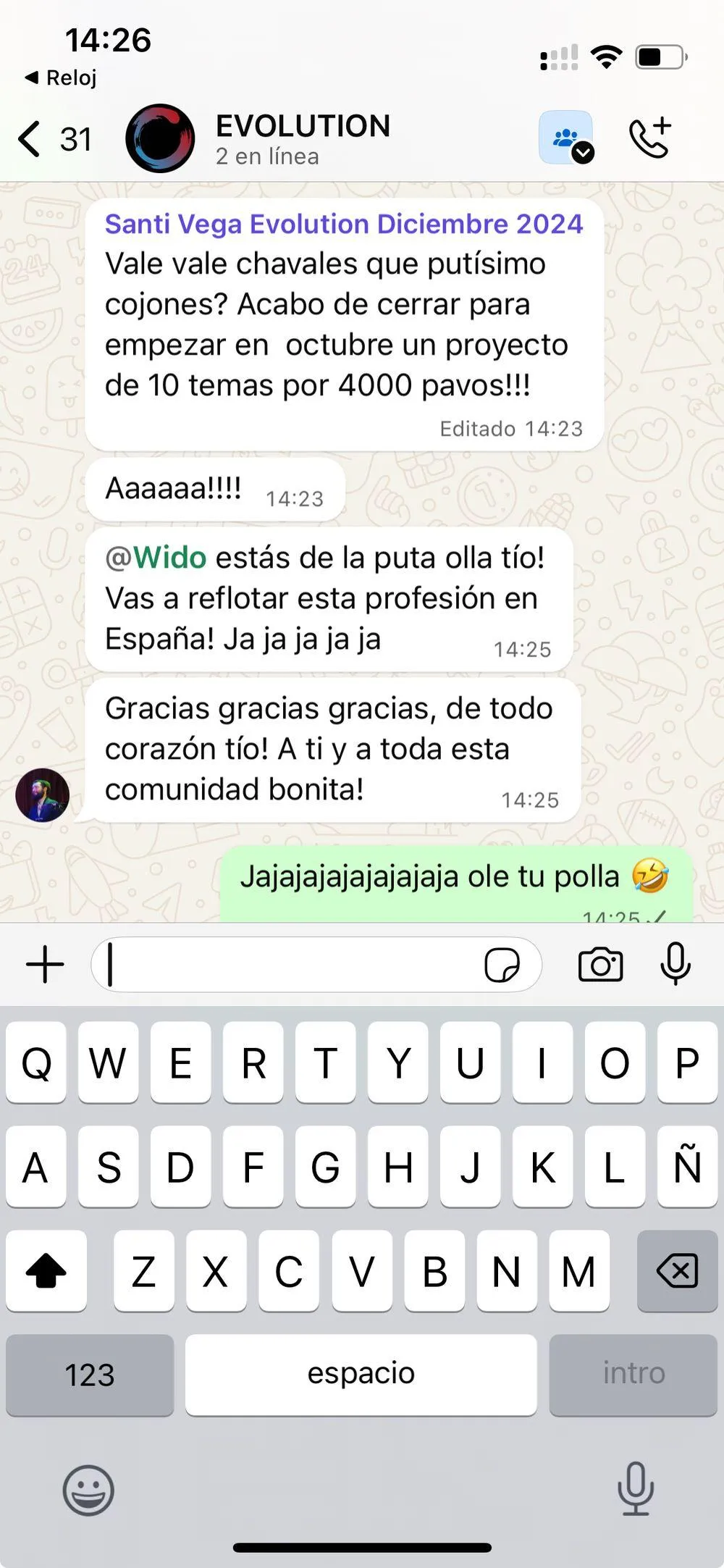
Task: Tap the keyboard backspace key
Action: point(677,1271)
